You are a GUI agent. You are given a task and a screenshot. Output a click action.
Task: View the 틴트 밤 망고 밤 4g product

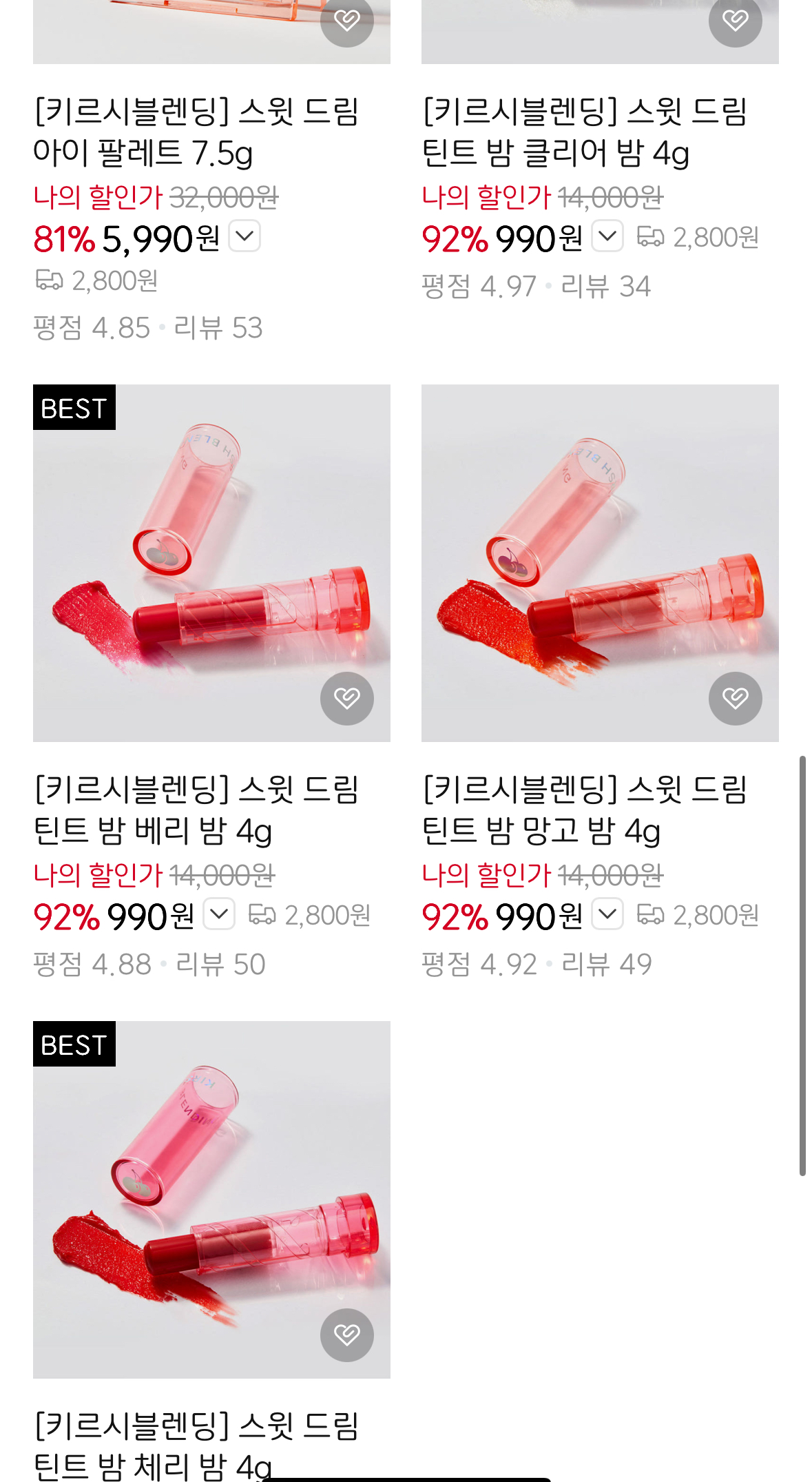(x=585, y=810)
